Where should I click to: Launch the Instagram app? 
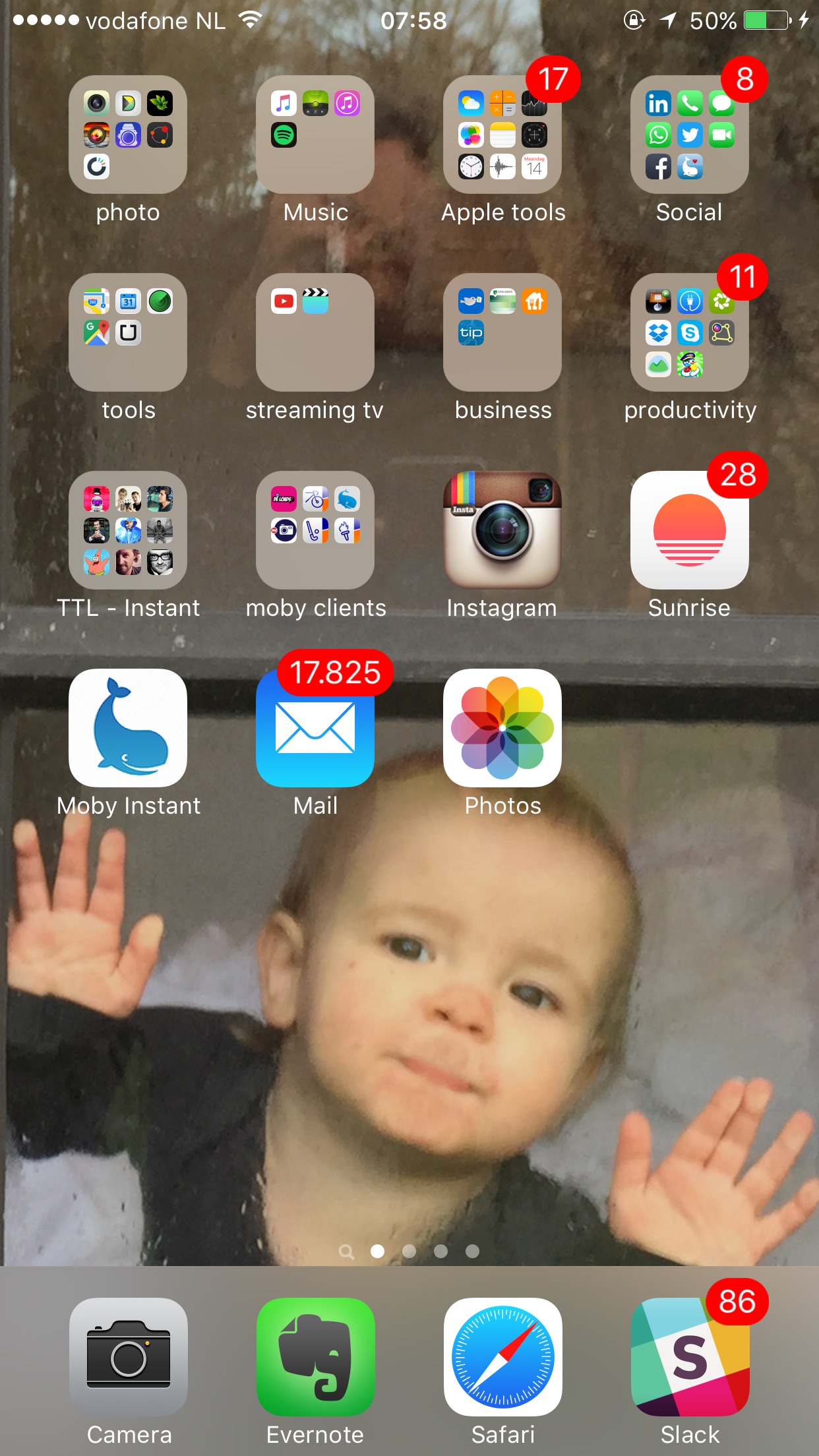502,530
